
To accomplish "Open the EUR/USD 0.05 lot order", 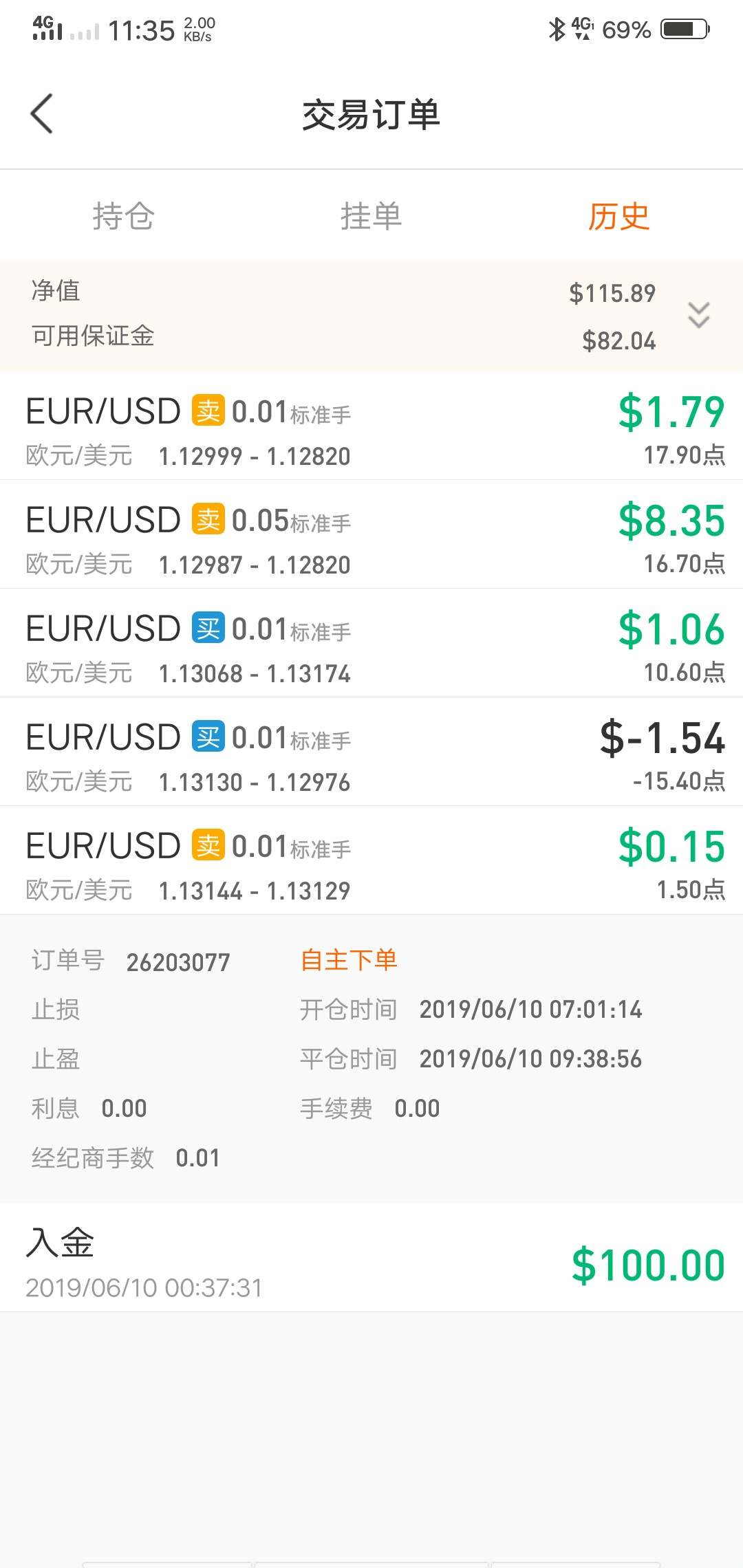I will pyautogui.click(x=371, y=534).
